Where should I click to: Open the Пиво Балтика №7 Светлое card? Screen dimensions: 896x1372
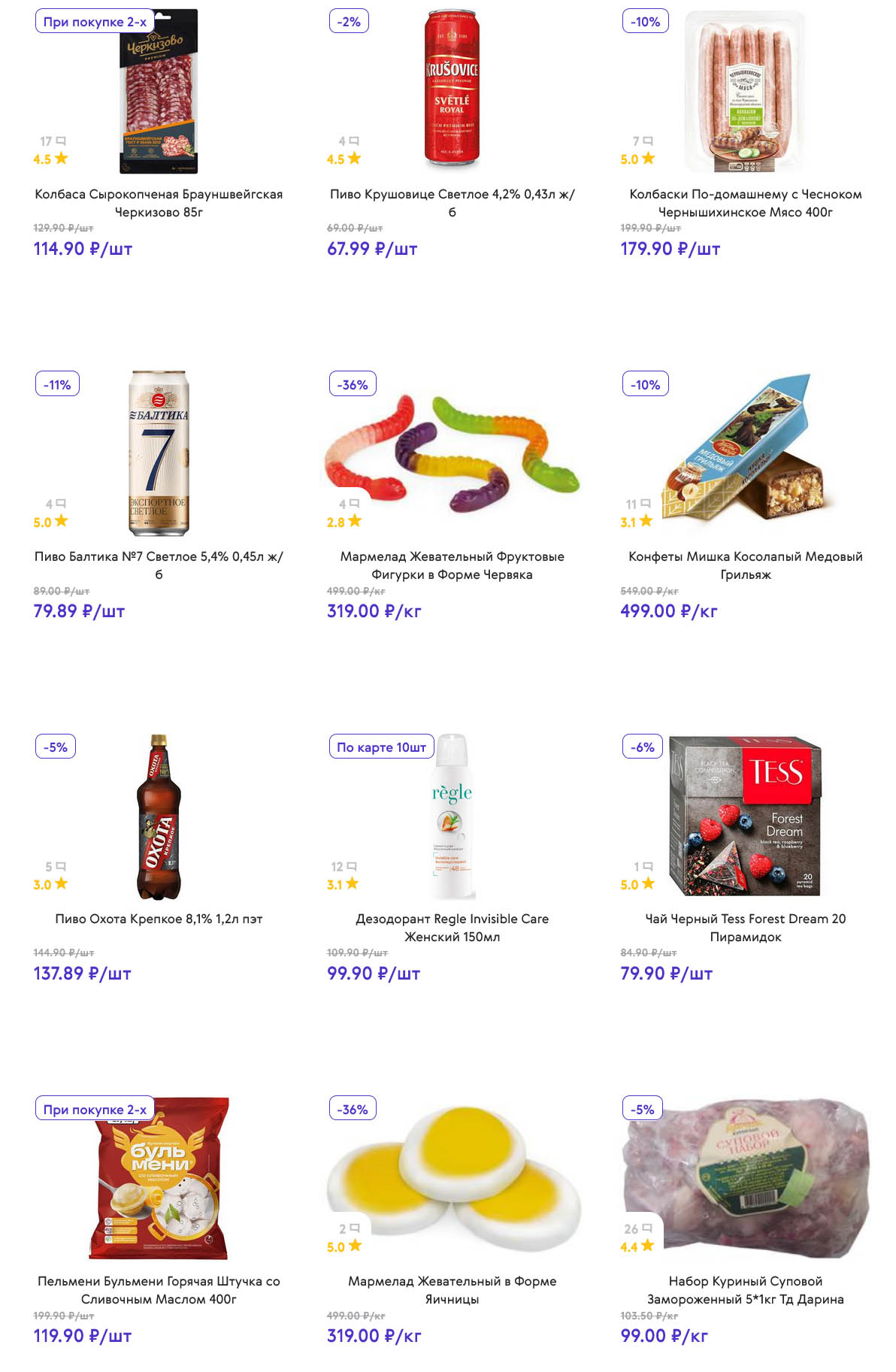coord(159,565)
